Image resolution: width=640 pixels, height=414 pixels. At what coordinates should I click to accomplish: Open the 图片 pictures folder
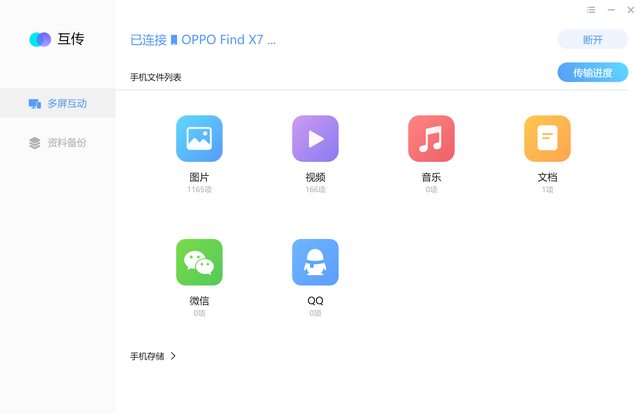199,139
